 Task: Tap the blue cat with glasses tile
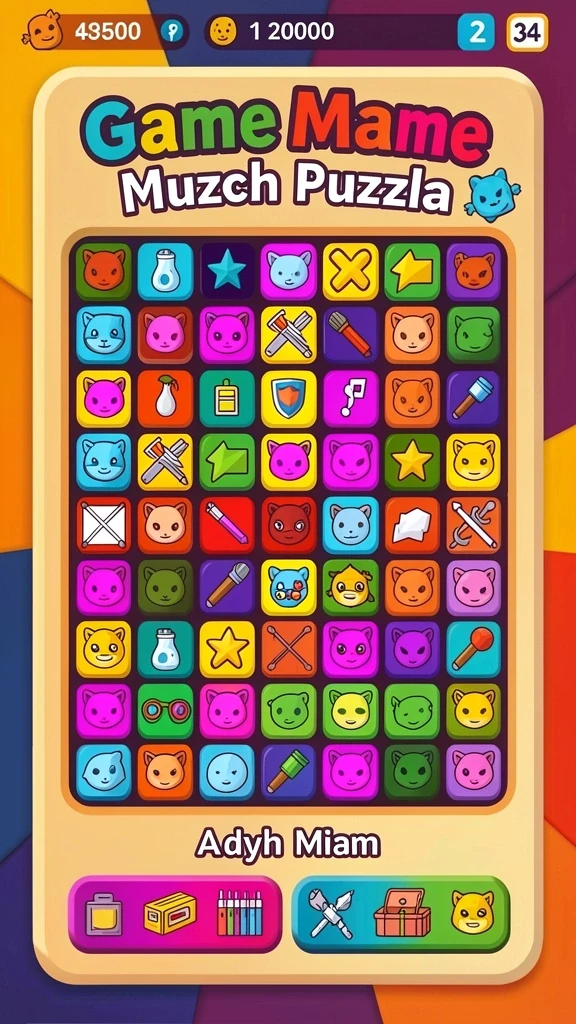[x=289, y=588]
